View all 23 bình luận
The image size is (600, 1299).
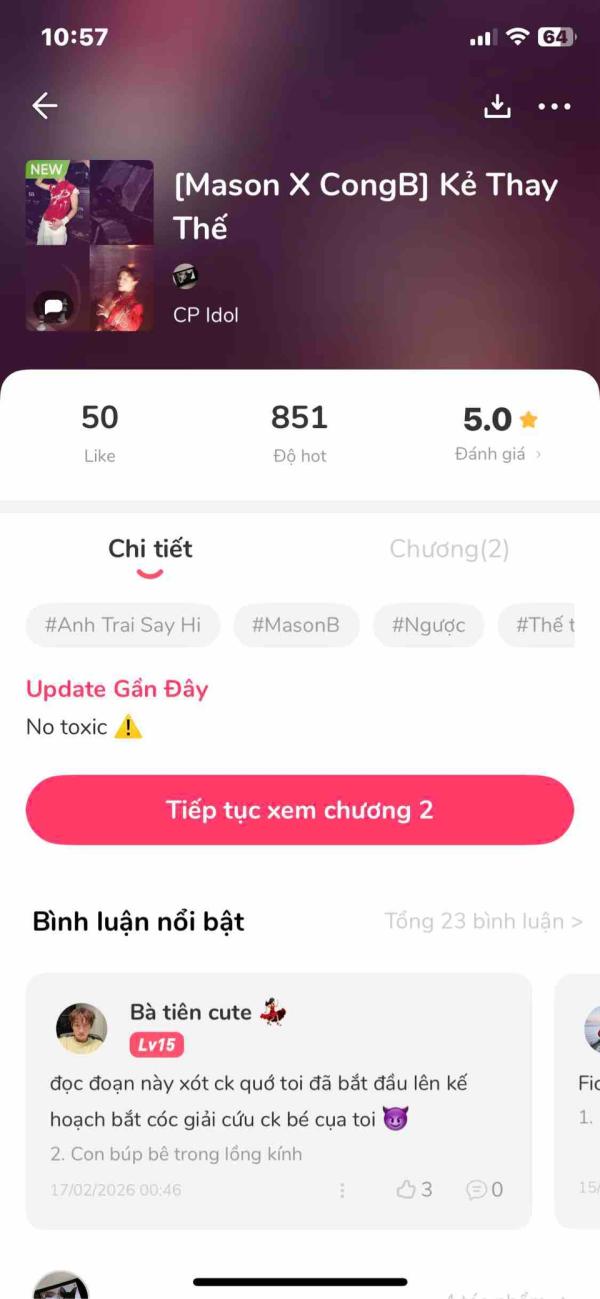coord(483,921)
